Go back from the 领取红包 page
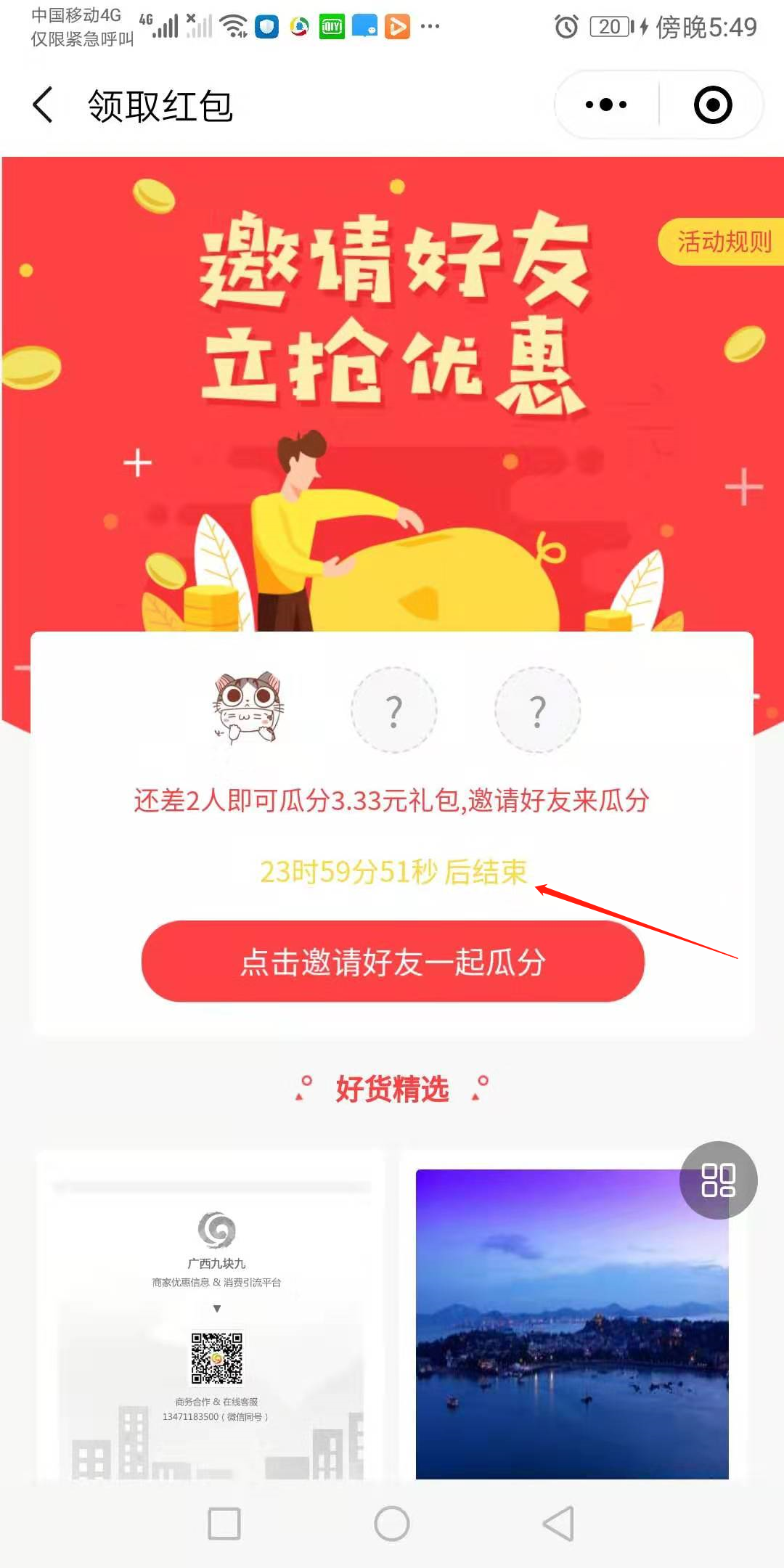The width and height of the screenshot is (784, 1568). (44, 105)
